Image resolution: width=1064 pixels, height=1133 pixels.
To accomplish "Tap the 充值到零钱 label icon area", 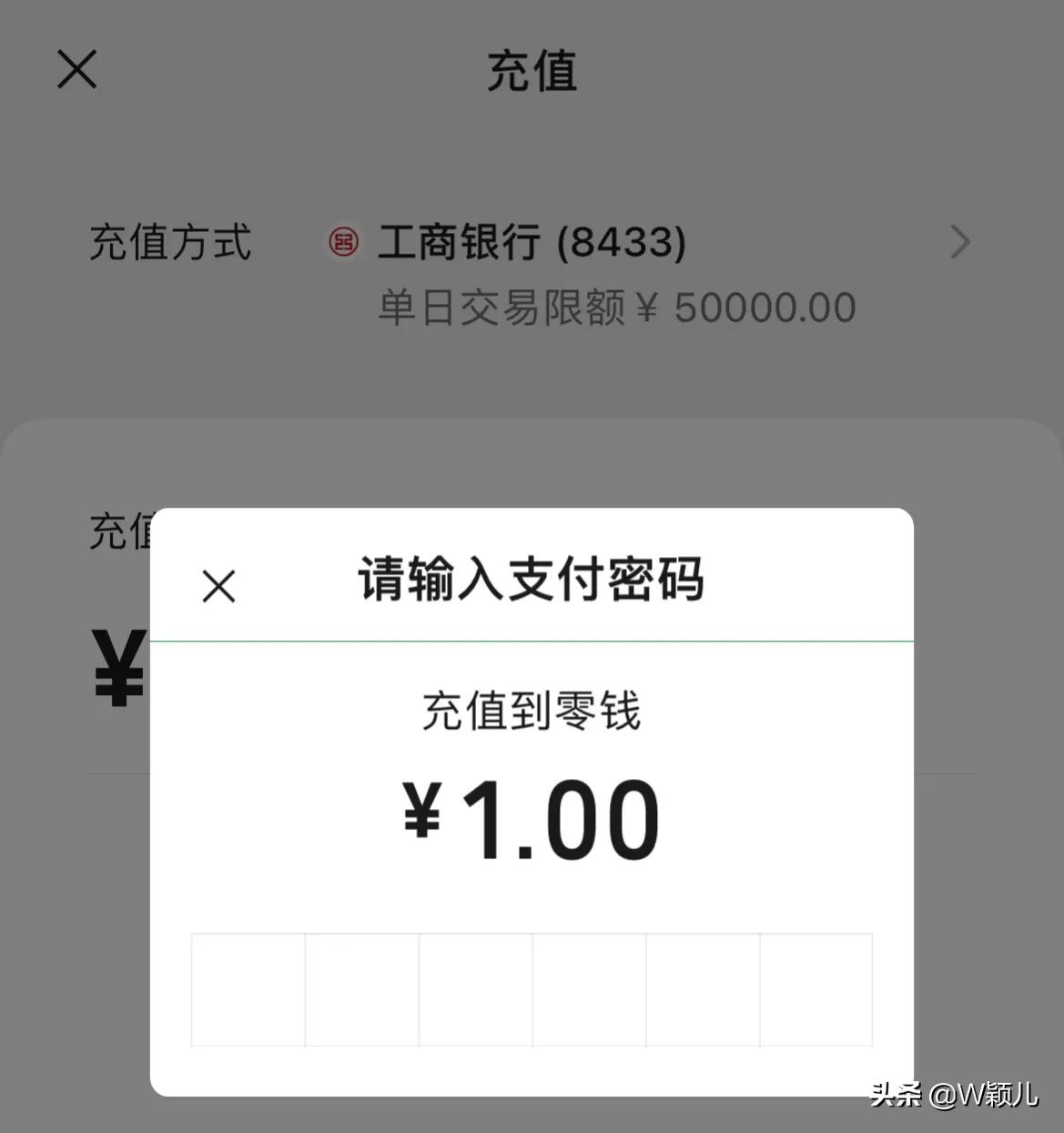I will point(532,714).
